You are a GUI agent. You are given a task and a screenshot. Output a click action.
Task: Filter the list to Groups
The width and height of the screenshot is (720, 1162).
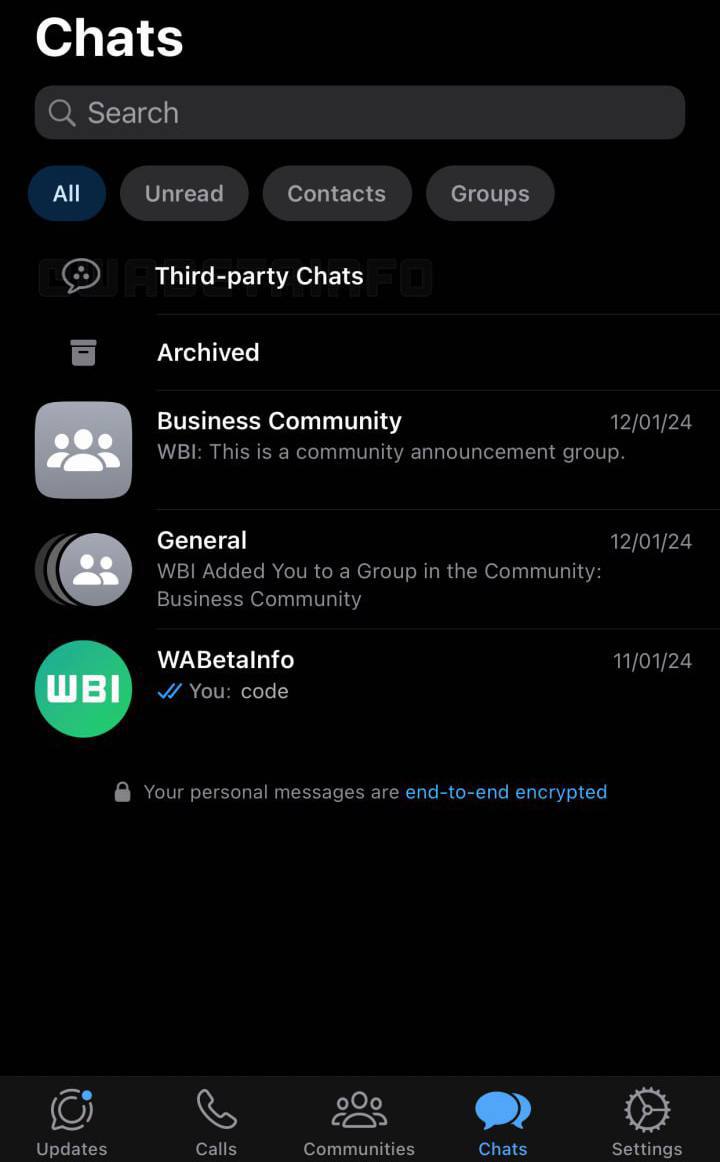[x=490, y=193]
